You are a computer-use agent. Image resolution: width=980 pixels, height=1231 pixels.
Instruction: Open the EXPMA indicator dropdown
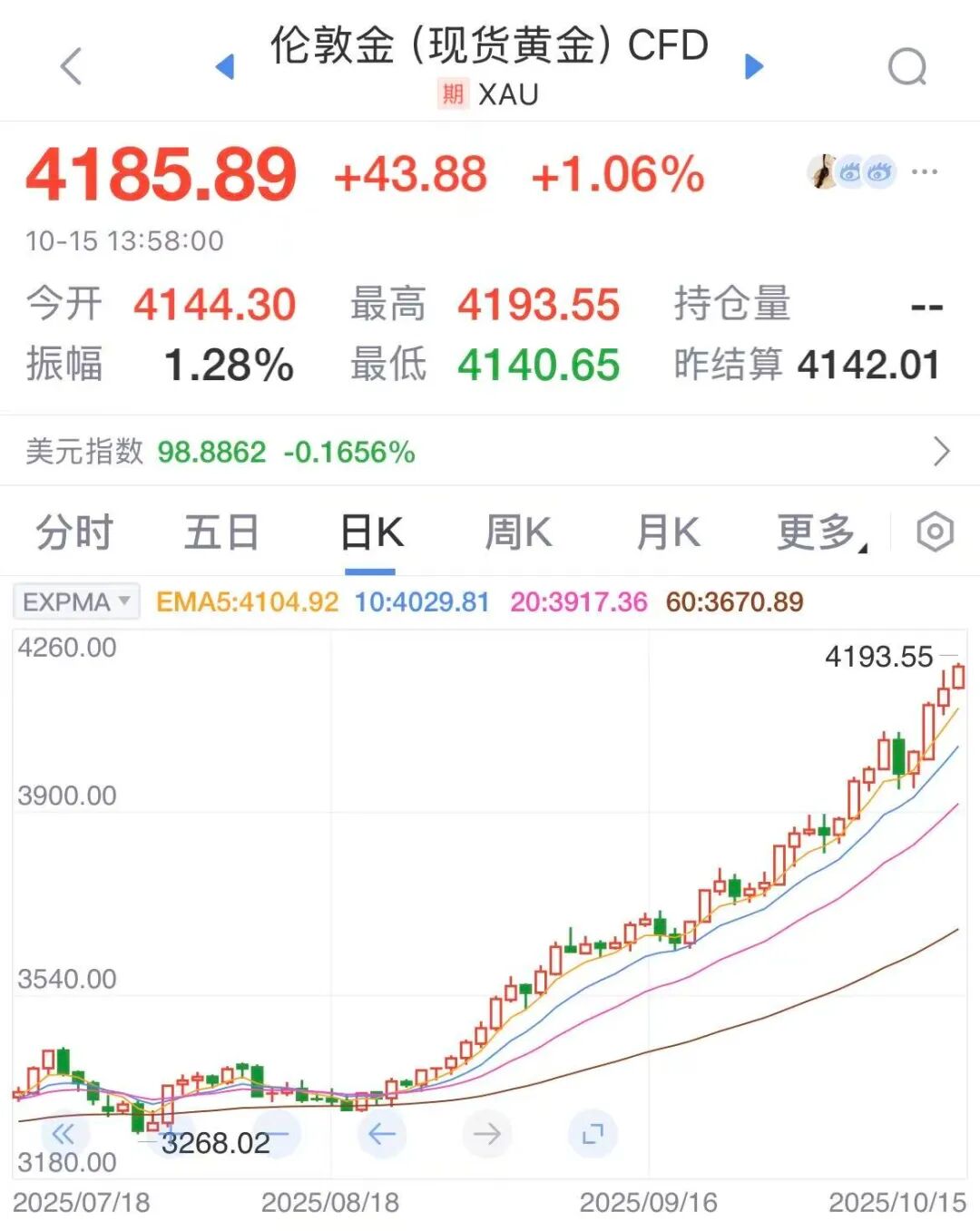click(x=76, y=601)
